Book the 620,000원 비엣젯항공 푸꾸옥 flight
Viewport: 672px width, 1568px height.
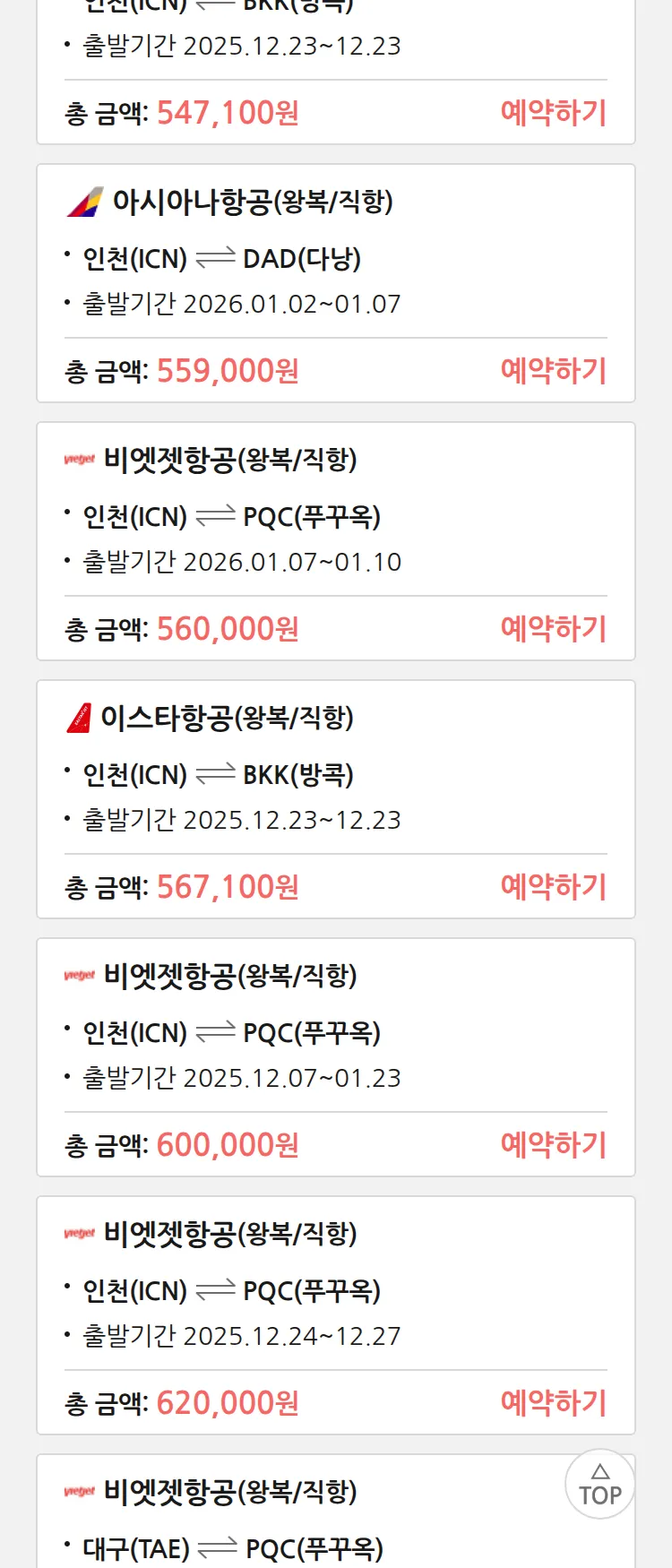[553, 1403]
